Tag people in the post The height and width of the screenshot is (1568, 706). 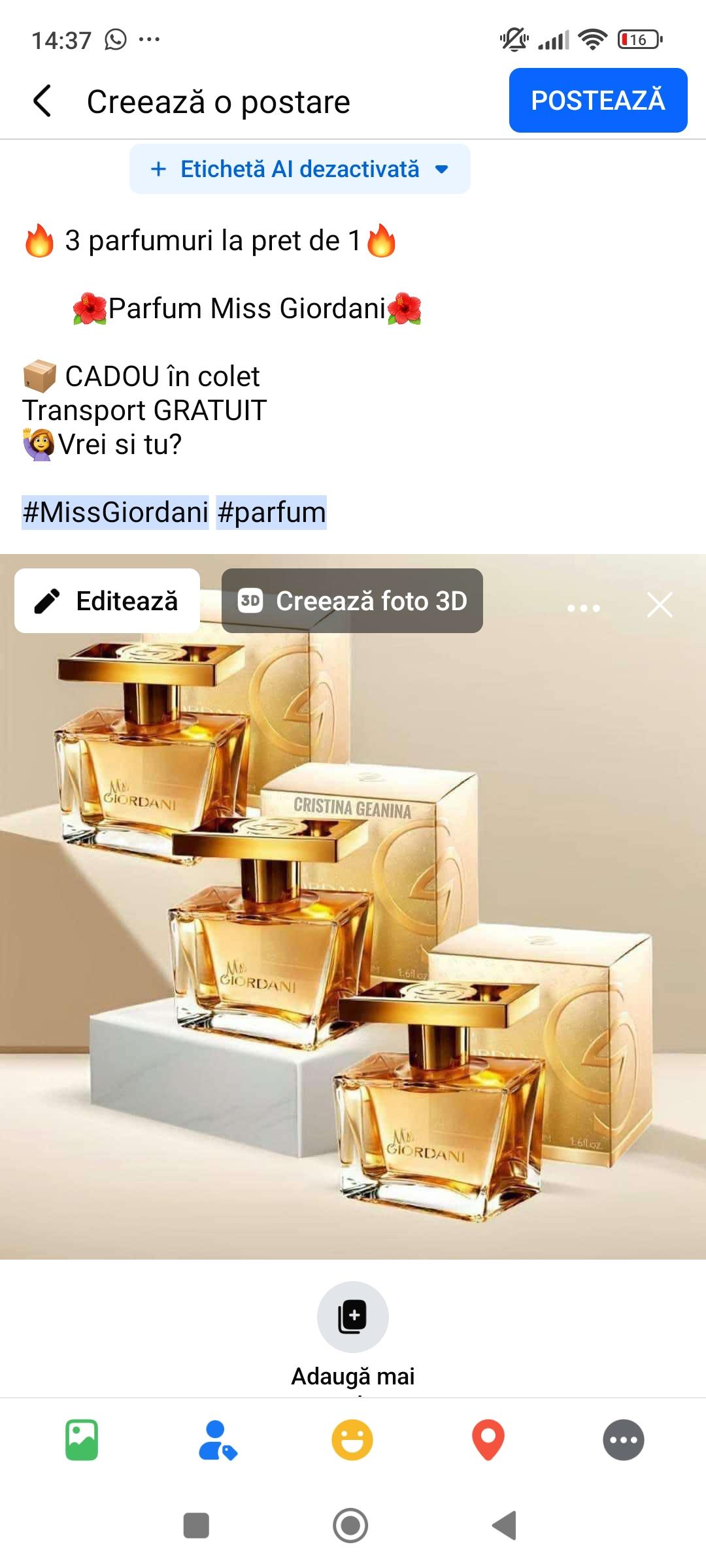coord(217,1439)
